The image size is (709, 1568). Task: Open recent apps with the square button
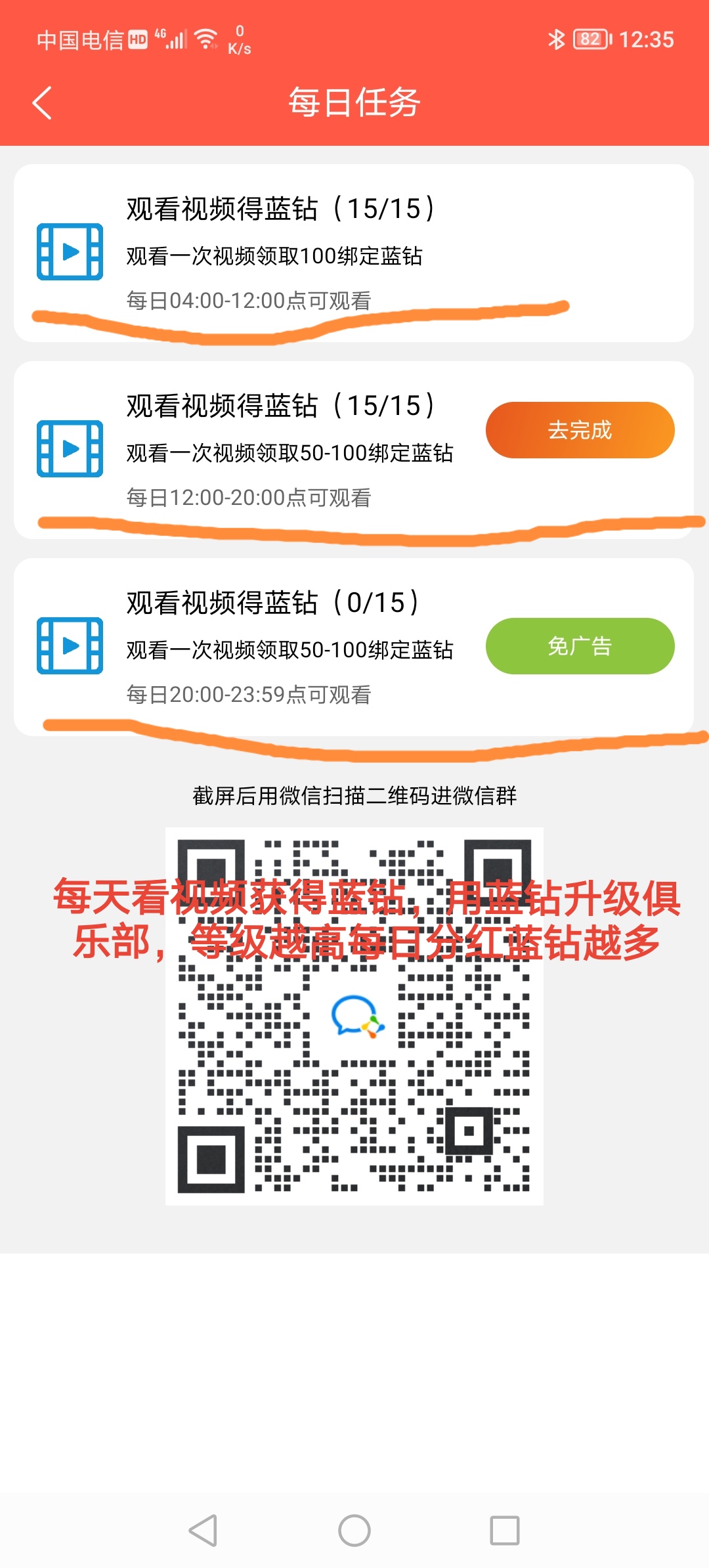tap(505, 1531)
